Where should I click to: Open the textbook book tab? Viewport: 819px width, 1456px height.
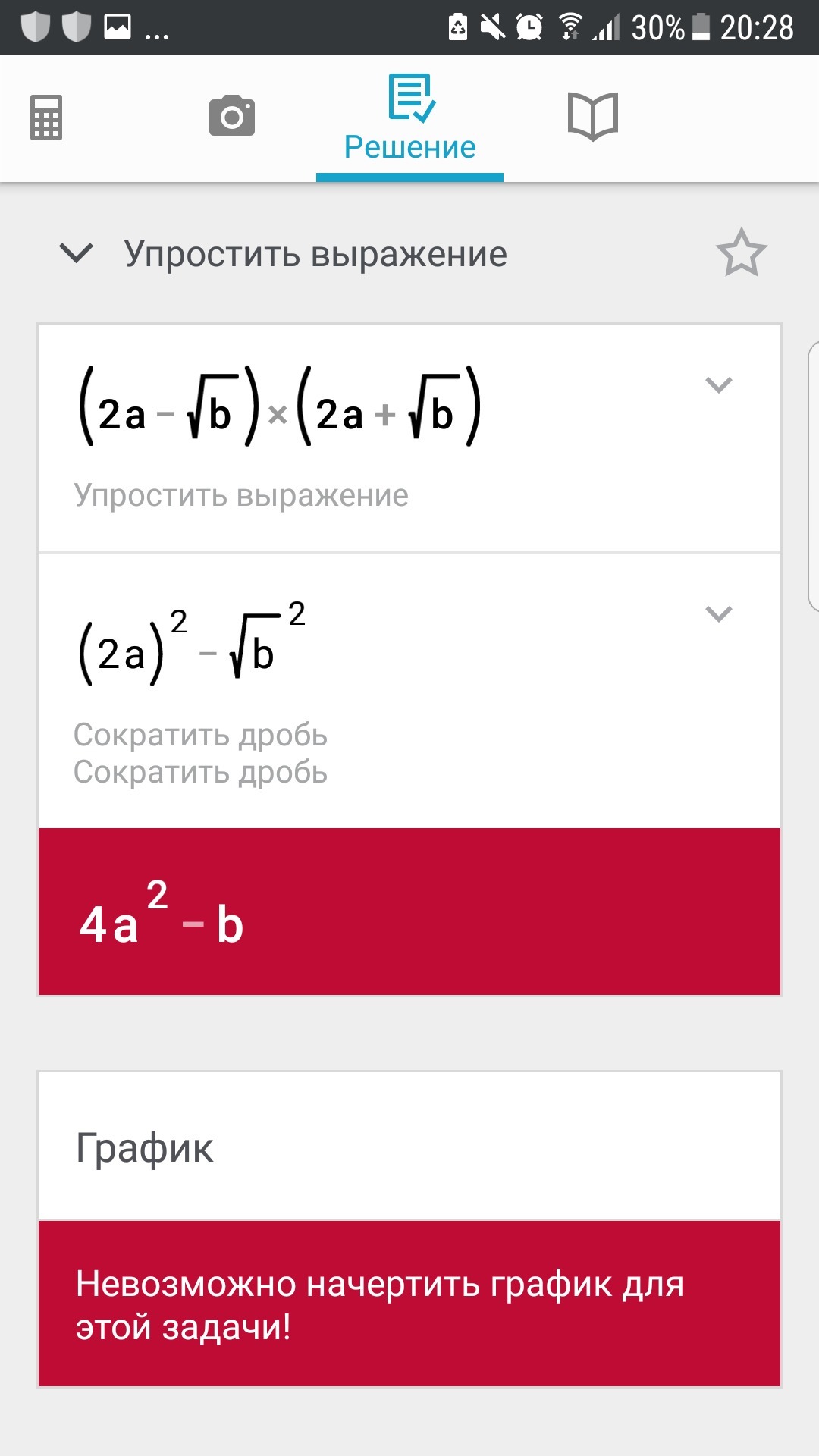[x=593, y=116]
